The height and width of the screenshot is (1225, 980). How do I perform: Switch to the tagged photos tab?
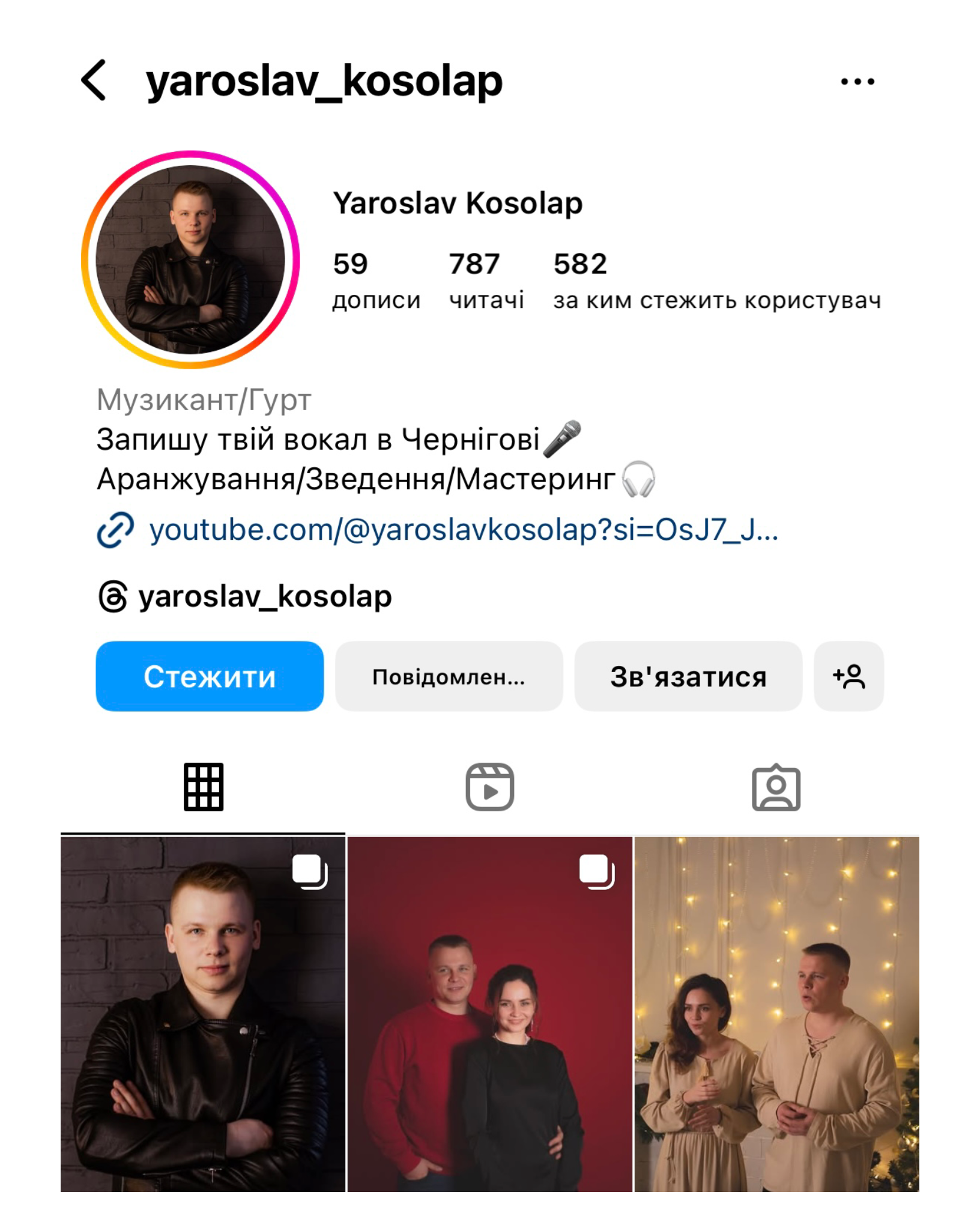775,788
